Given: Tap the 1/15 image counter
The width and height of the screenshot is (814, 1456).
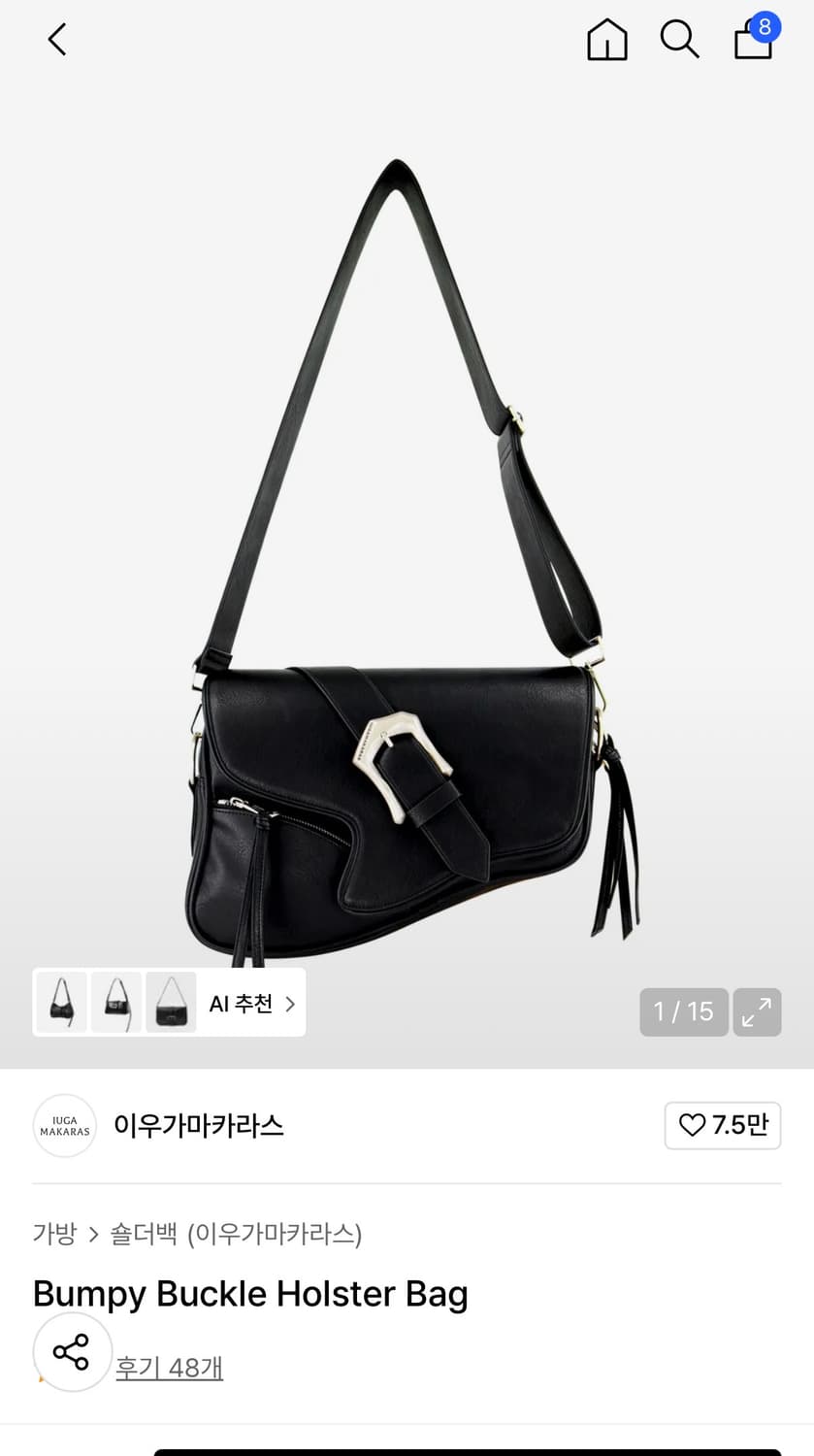Looking at the screenshot, I should pos(683,1011).
